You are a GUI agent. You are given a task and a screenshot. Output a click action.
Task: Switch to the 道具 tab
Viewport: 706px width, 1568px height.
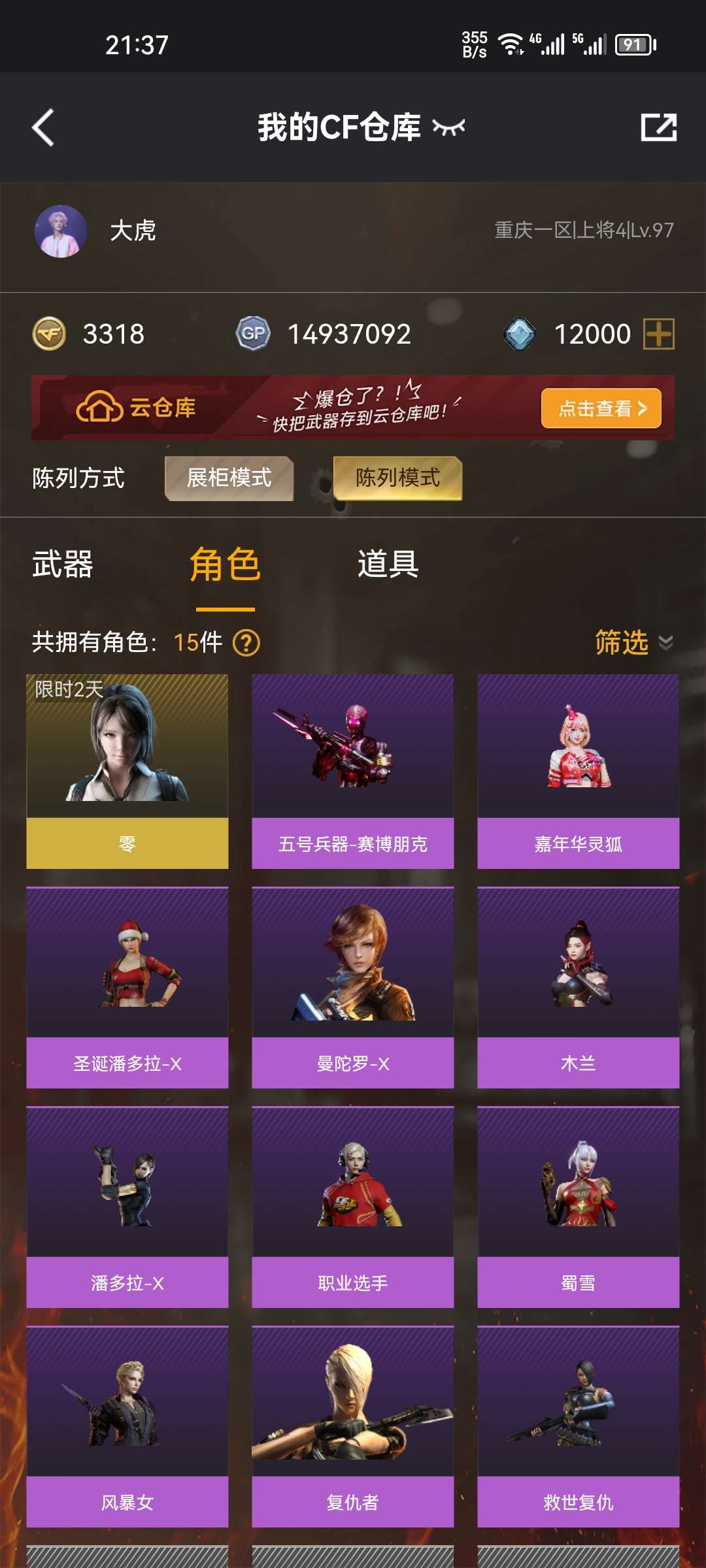388,564
